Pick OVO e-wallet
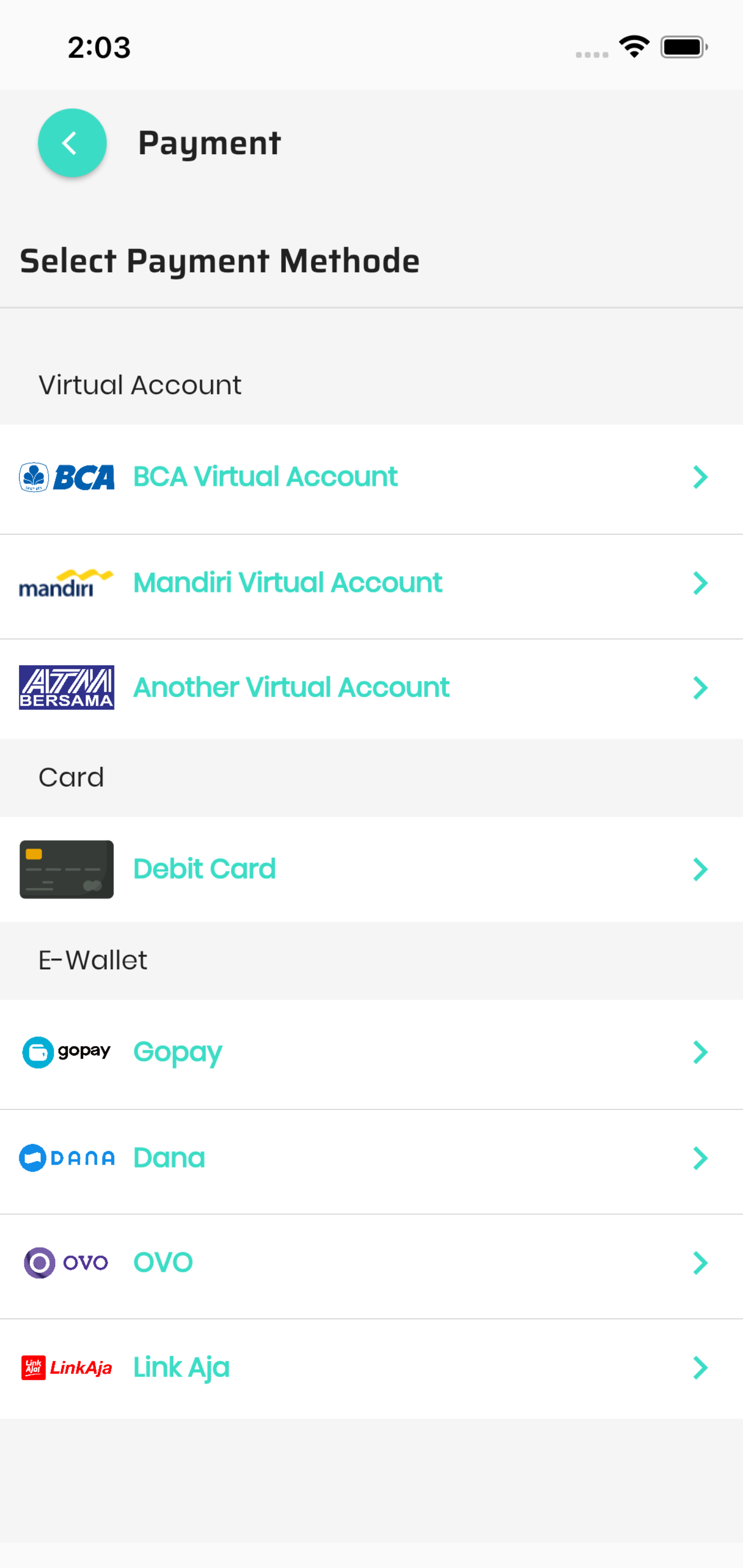Screen dimensions: 743x1568 [x=370, y=1263]
